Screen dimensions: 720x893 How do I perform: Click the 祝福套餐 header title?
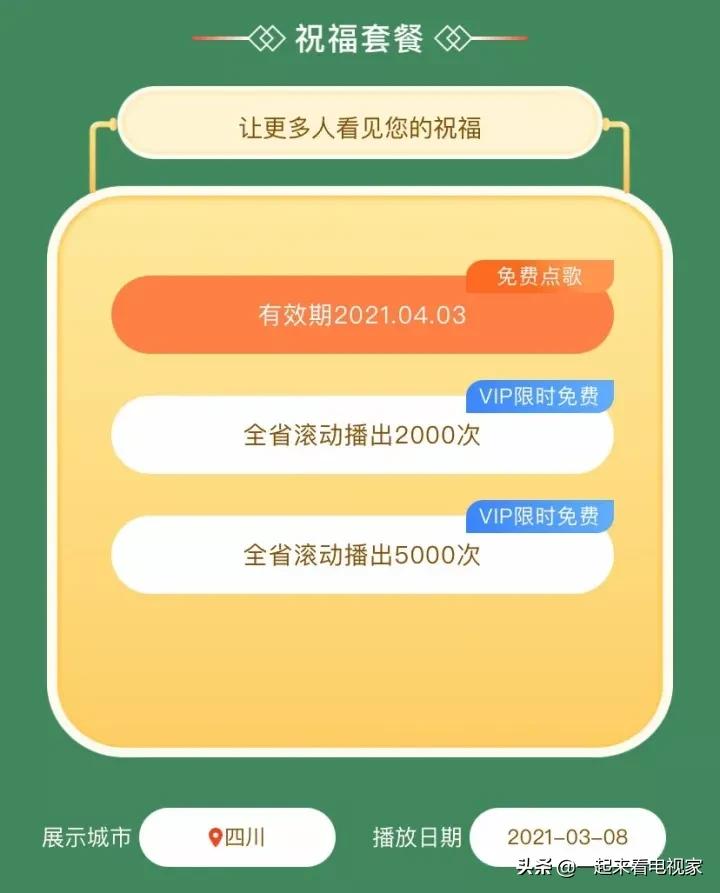pyautogui.click(x=360, y=40)
